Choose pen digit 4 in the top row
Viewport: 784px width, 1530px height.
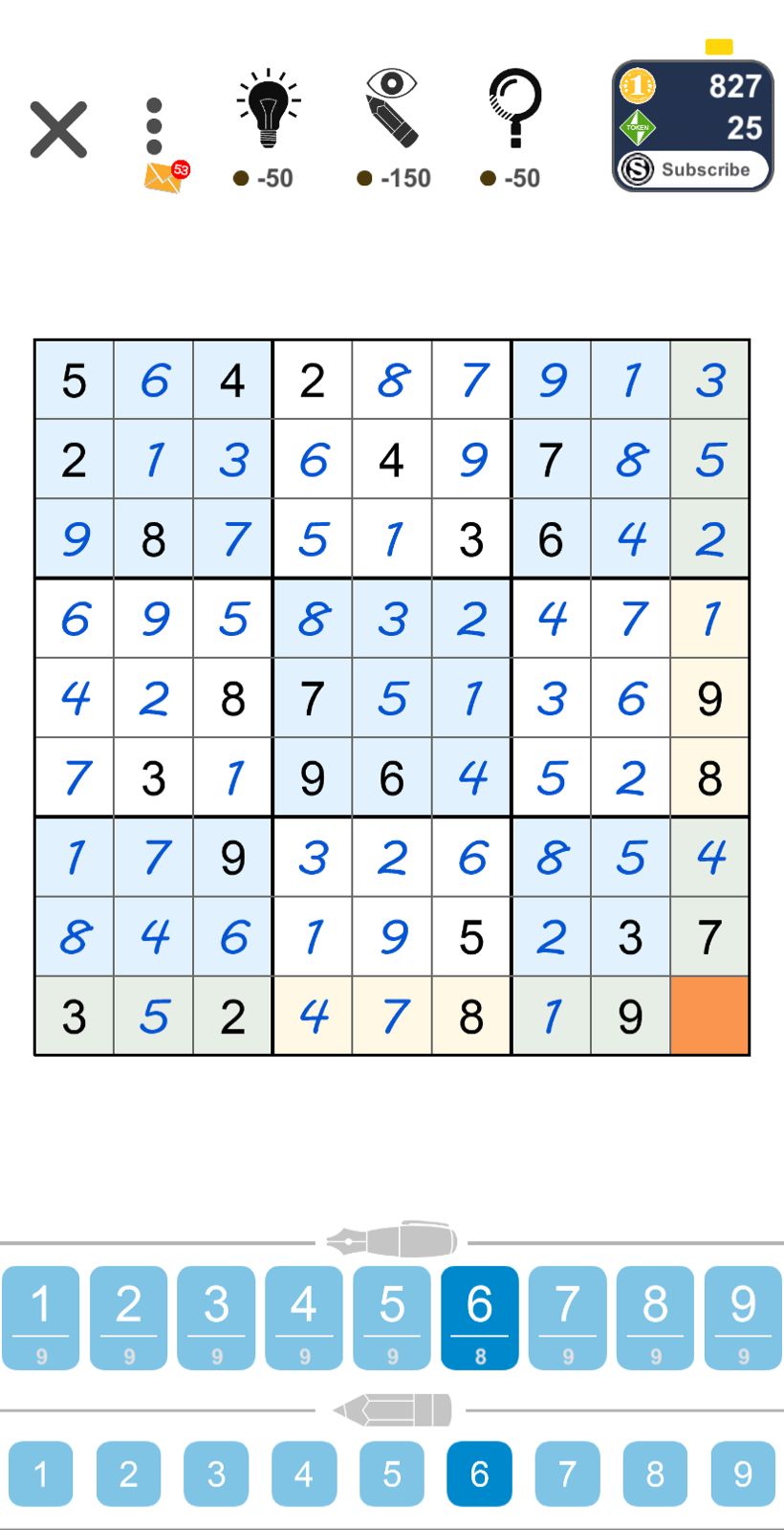coord(304,1317)
